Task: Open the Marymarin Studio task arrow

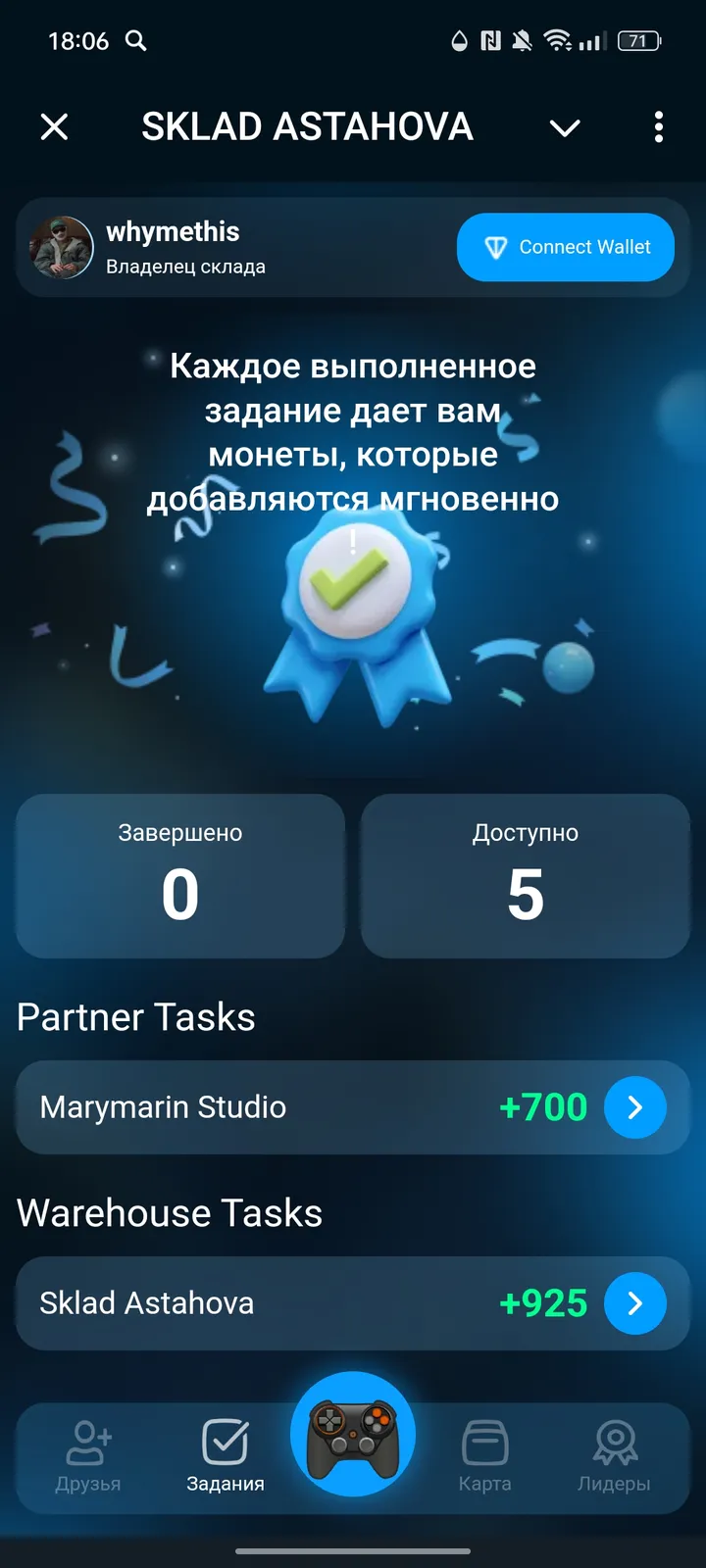Action: coord(635,1107)
